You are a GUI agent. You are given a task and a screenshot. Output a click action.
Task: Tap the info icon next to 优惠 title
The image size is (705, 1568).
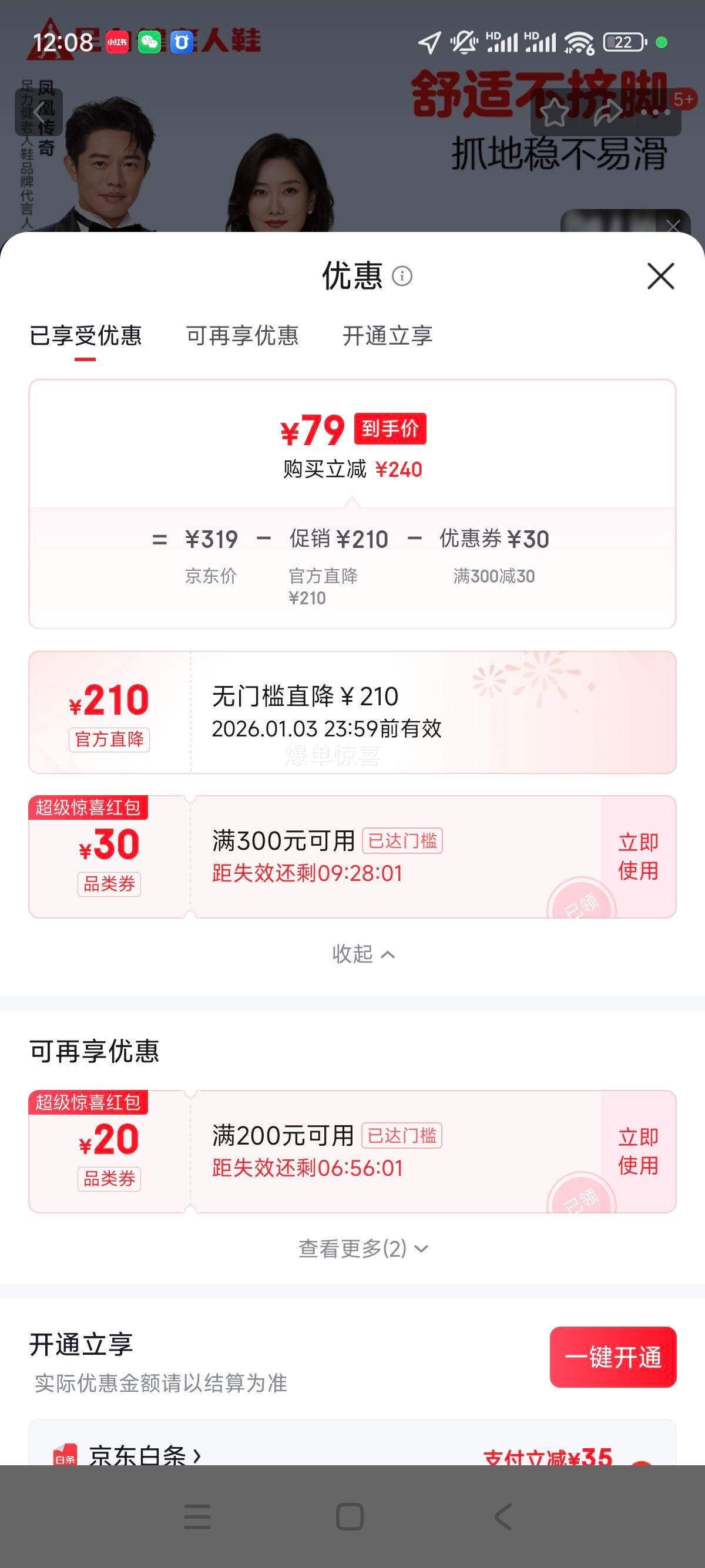point(402,277)
